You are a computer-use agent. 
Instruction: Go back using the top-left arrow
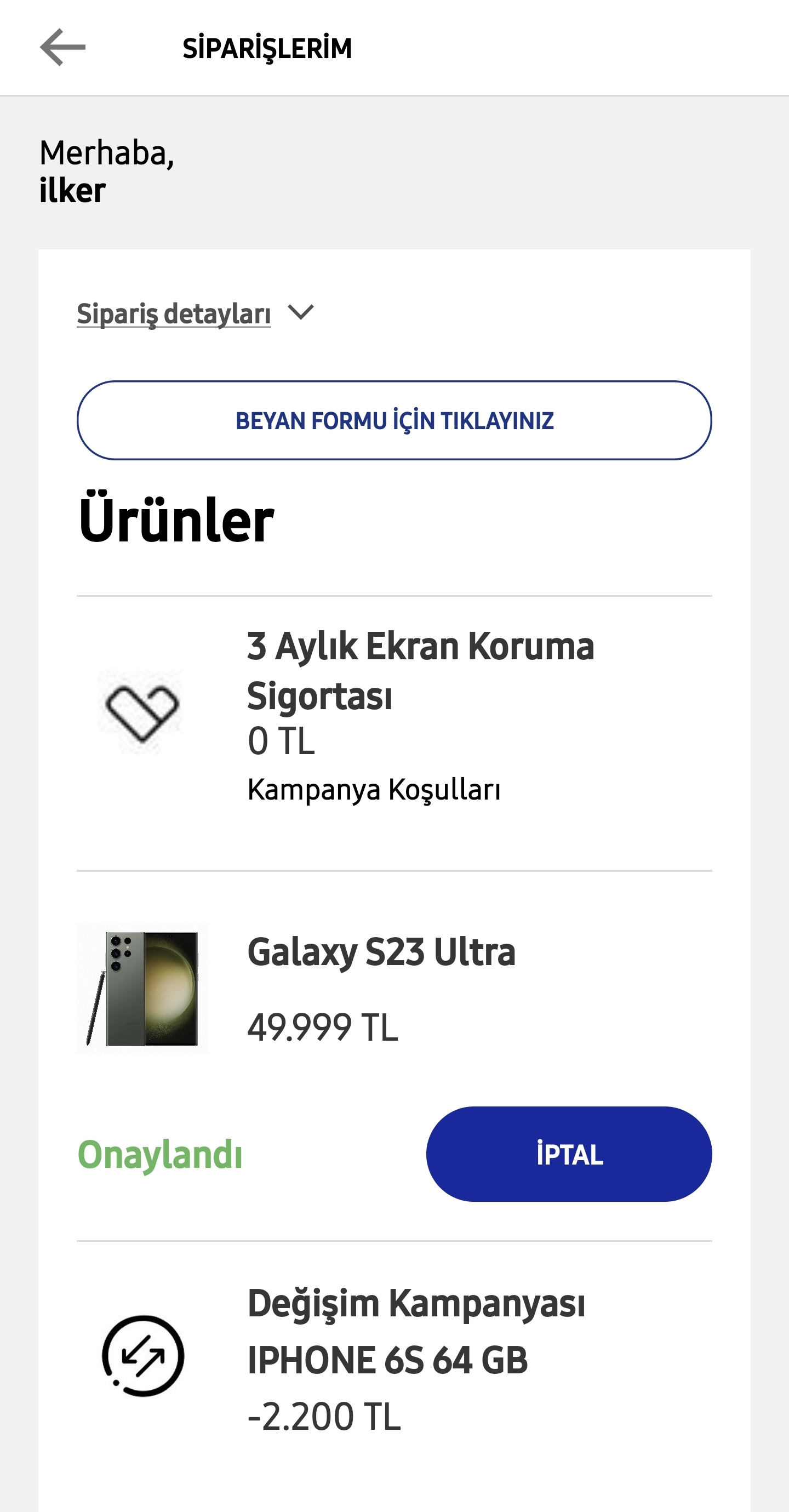pos(62,48)
